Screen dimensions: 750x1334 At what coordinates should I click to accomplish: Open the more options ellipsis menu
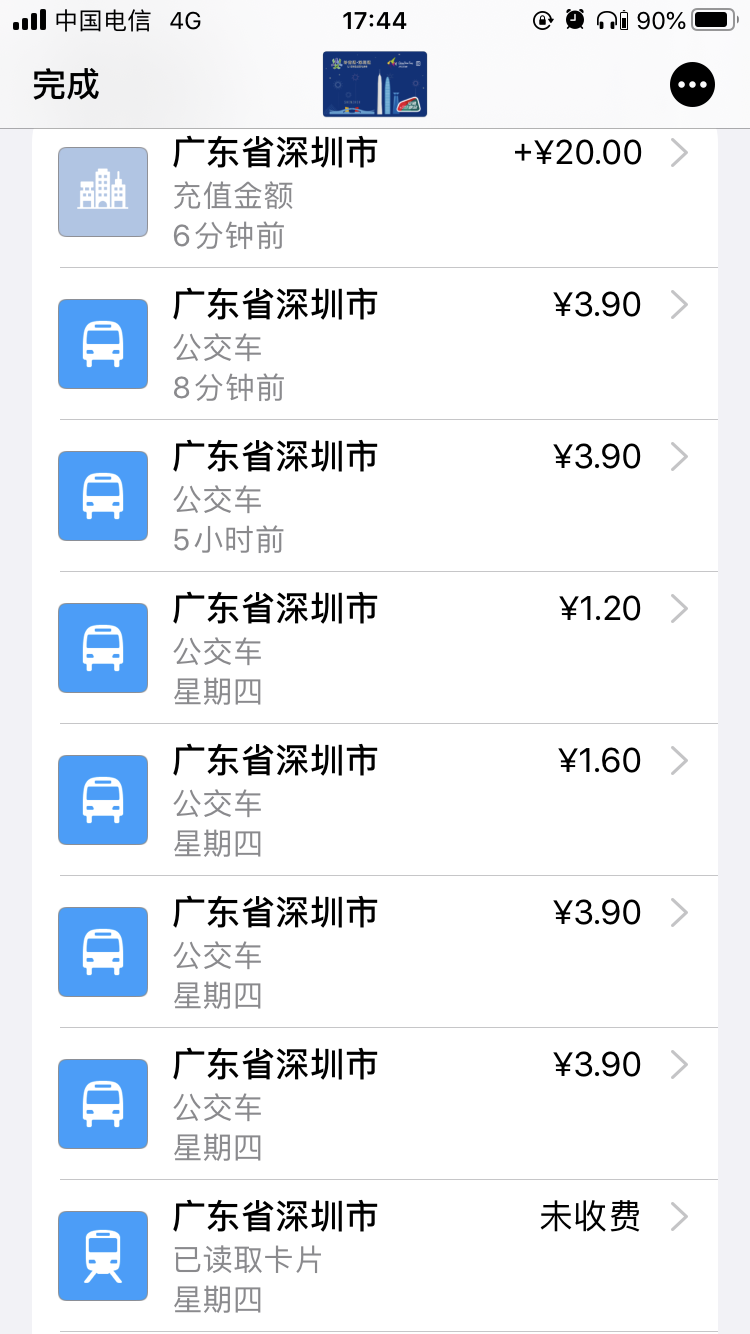point(692,85)
